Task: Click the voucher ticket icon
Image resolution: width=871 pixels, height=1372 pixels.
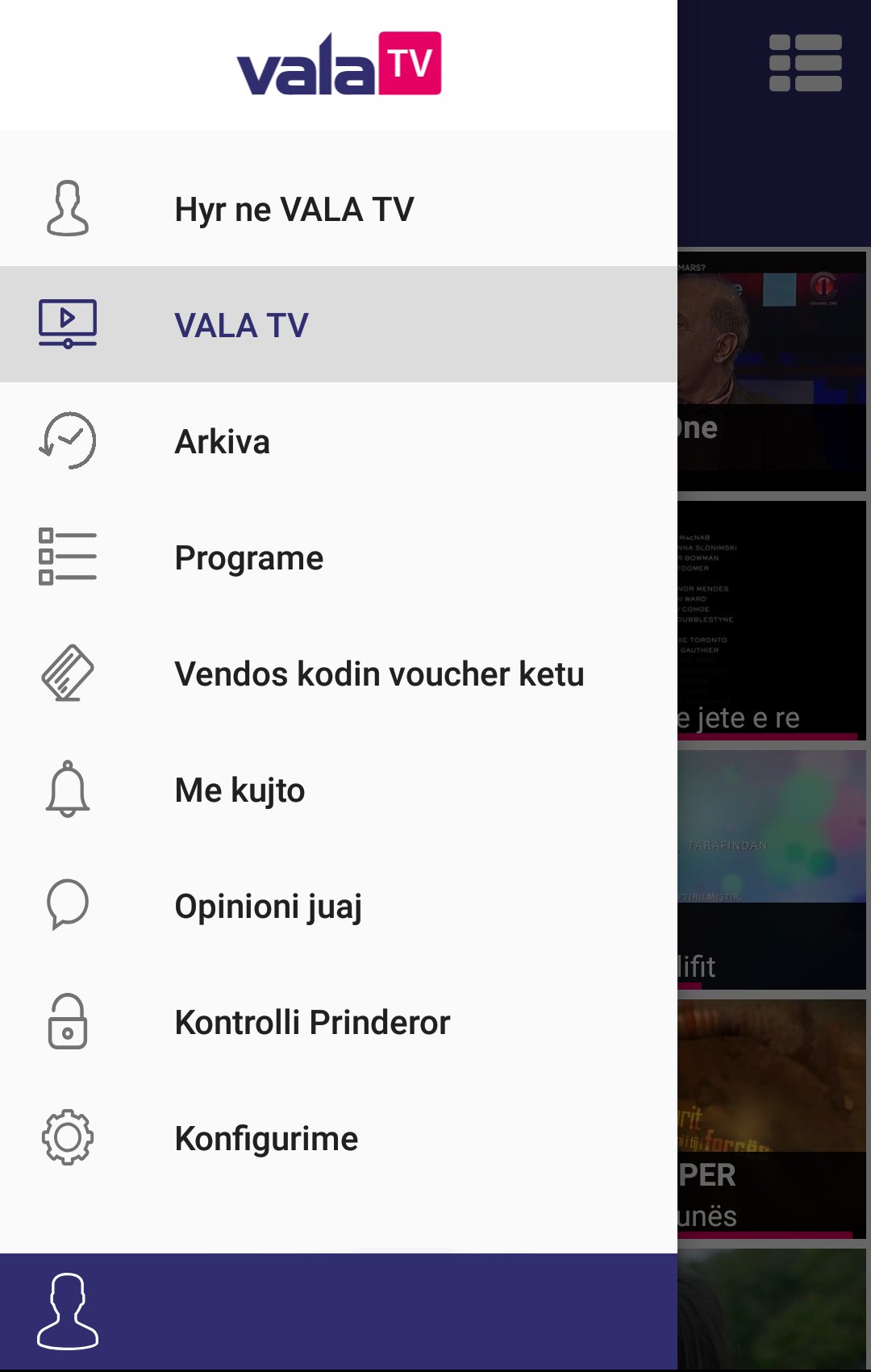Action: 69,673
